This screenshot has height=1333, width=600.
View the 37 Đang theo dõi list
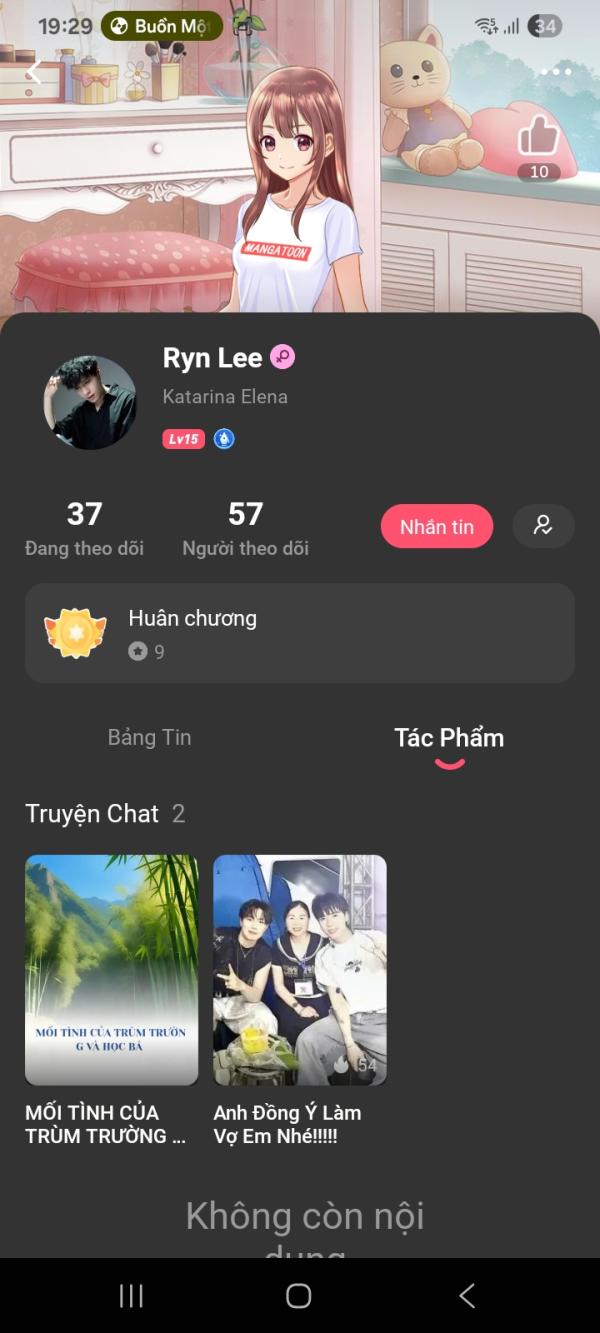tap(84, 528)
